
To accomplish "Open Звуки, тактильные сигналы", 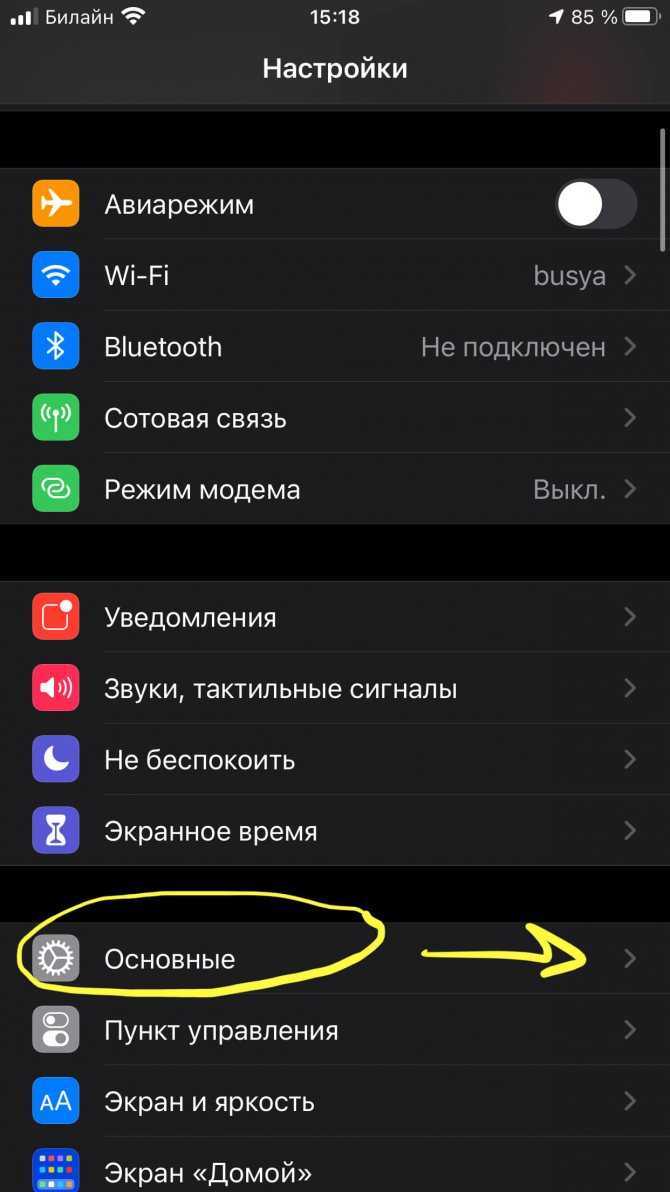I will 335,689.
